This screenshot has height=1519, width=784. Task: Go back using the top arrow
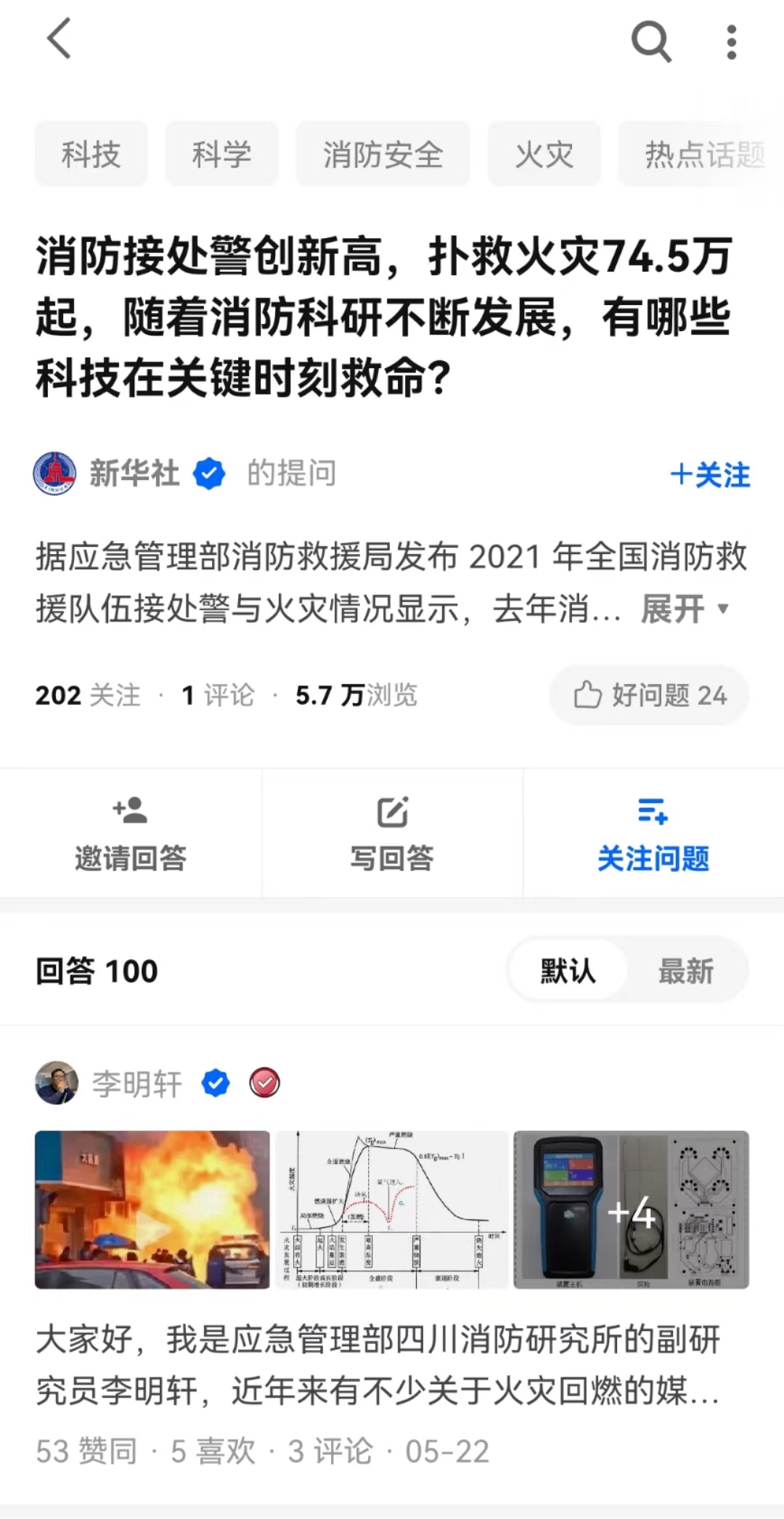click(x=60, y=39)
